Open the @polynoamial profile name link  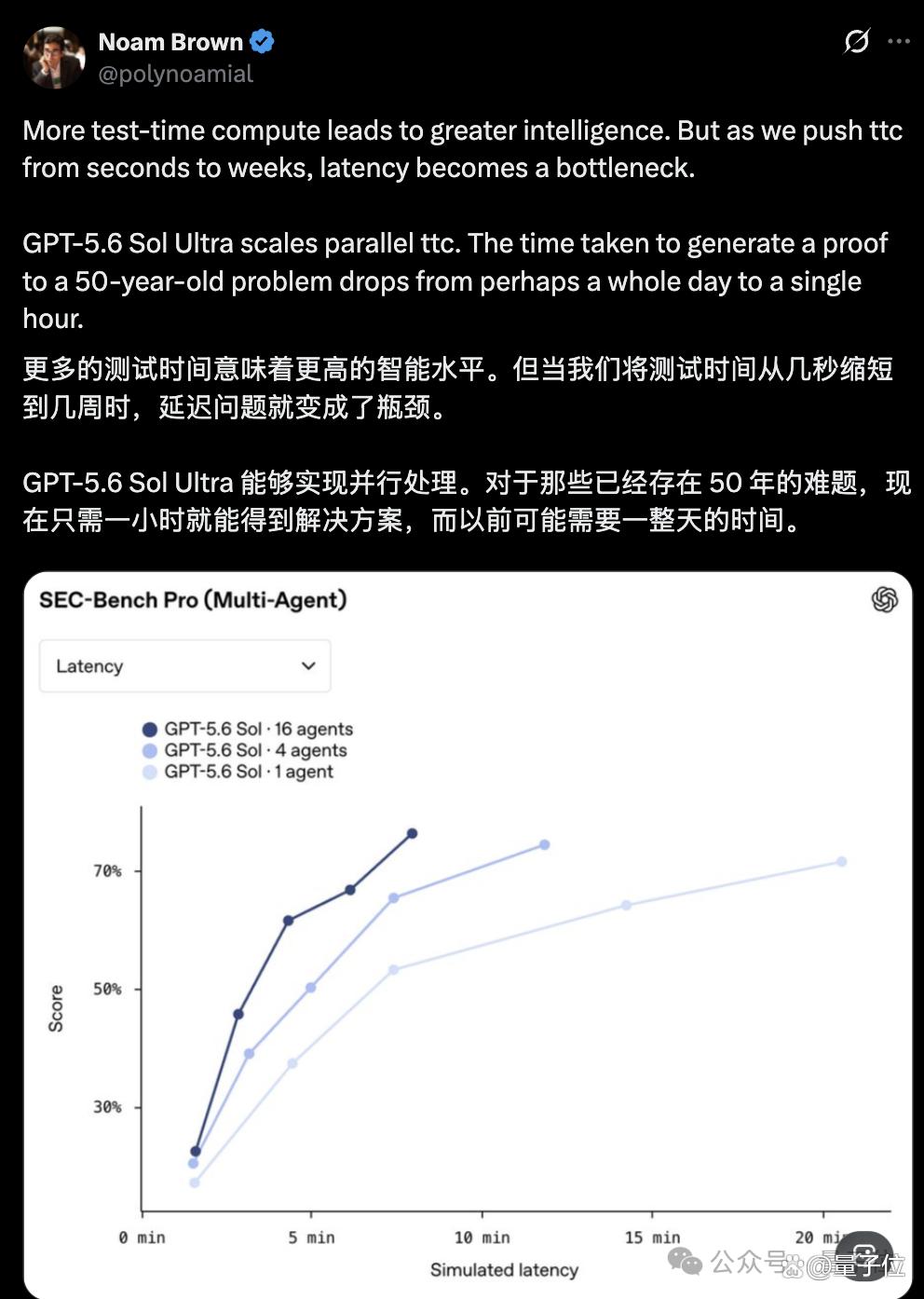175,75
